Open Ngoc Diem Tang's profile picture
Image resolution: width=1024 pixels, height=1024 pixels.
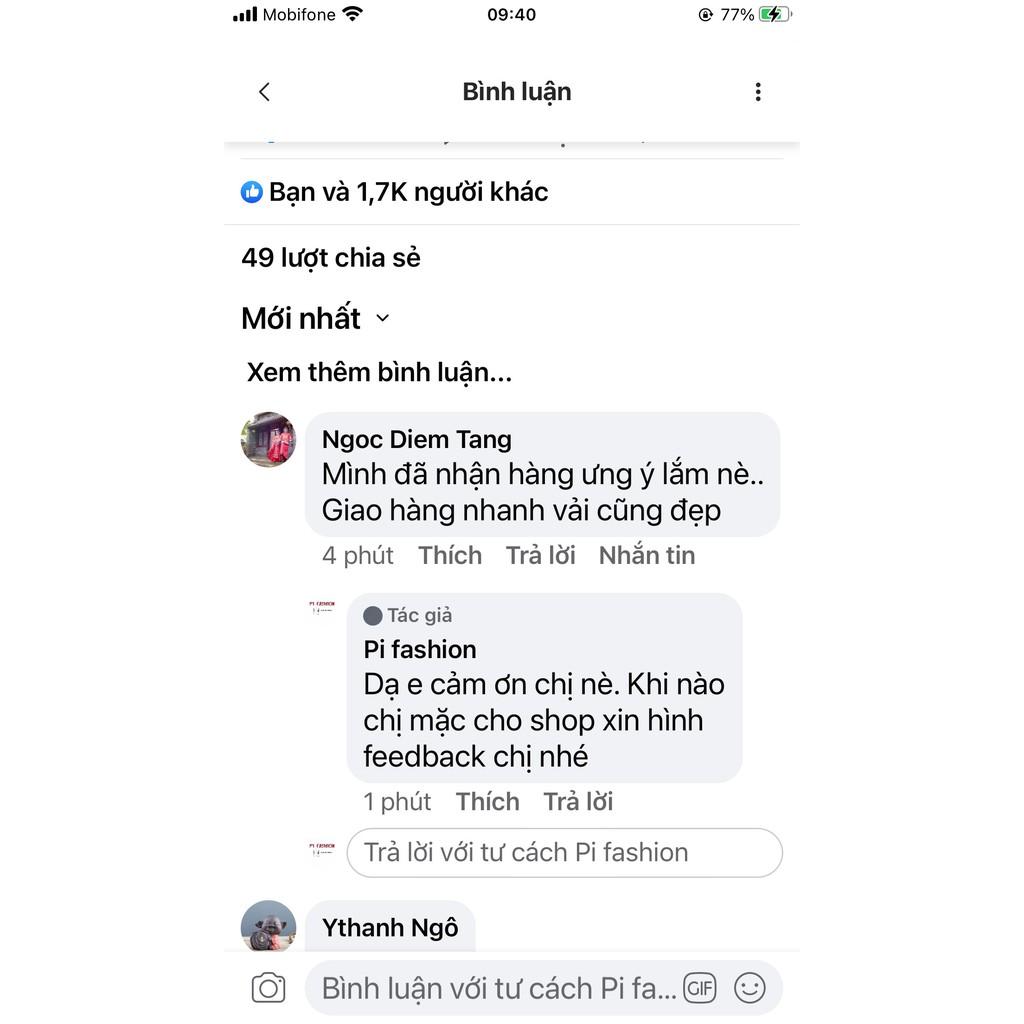pos(268,440)
